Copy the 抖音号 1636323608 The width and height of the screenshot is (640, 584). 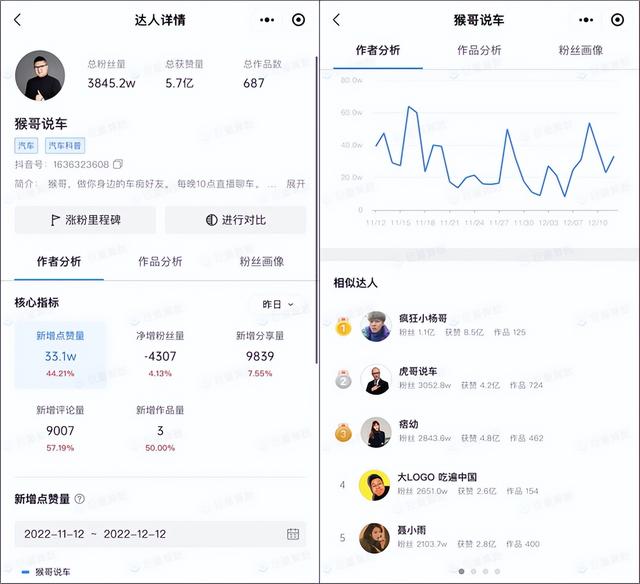tap(118, 164)
